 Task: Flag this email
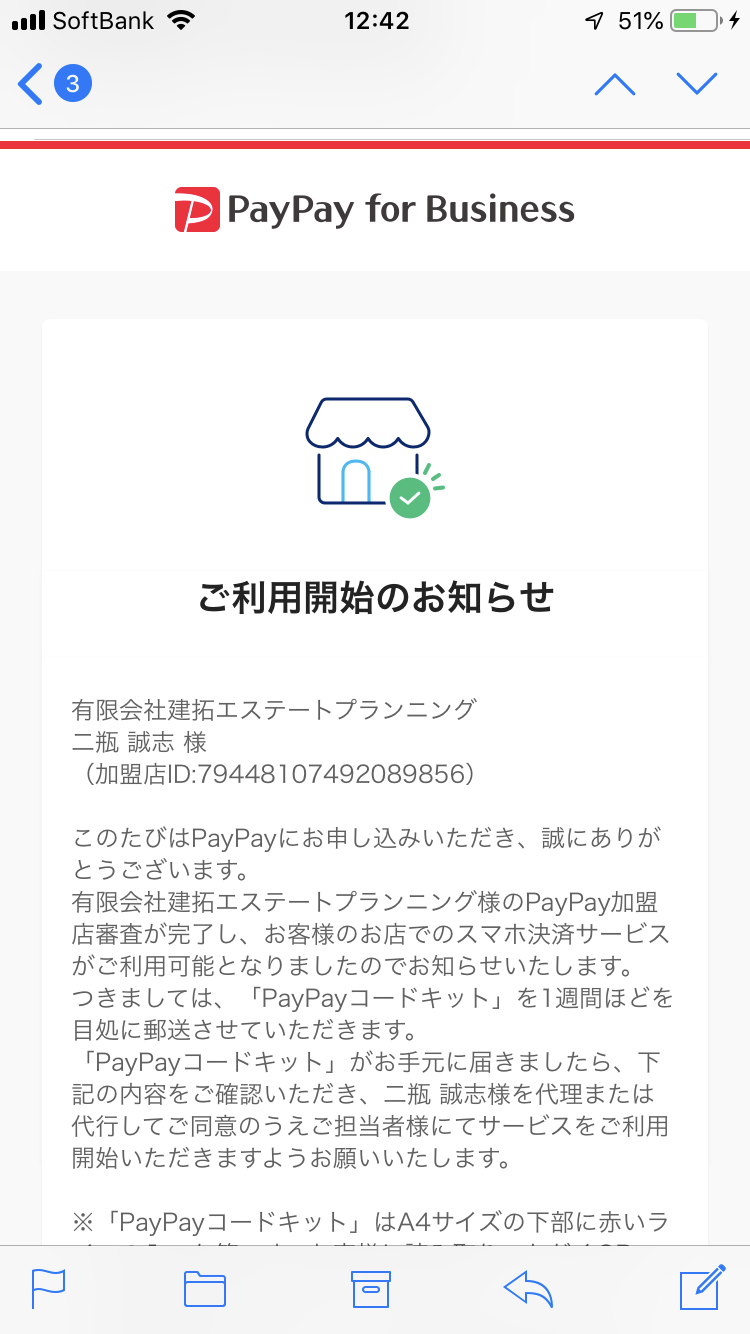point(48,1288)
